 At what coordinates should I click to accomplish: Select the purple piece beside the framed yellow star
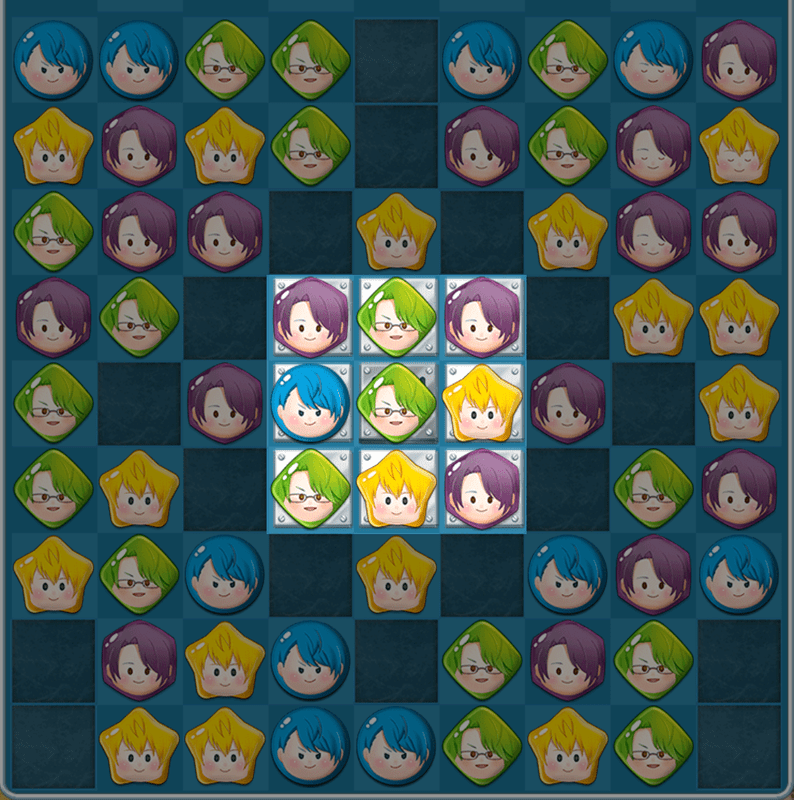coord(567,404)
